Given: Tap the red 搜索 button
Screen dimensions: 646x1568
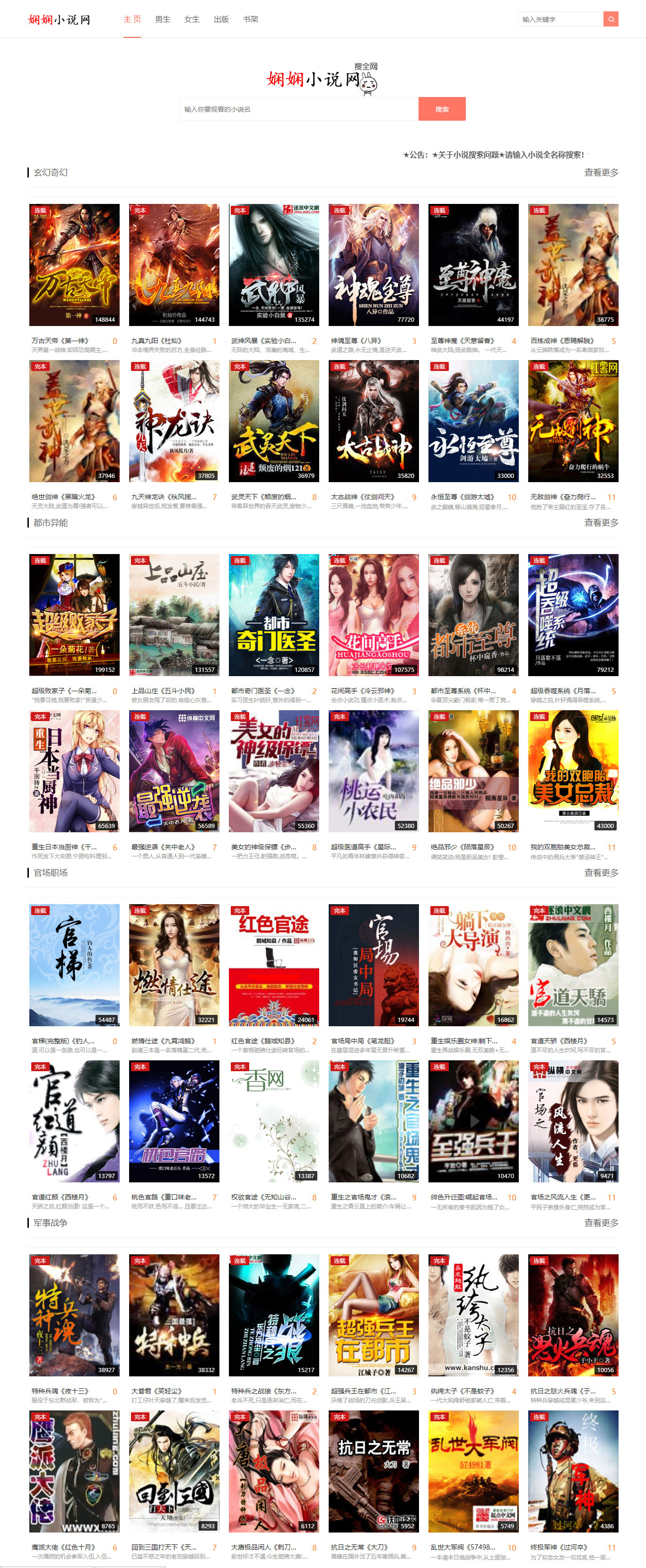Looking at the screenshot, I should point(442,109).
